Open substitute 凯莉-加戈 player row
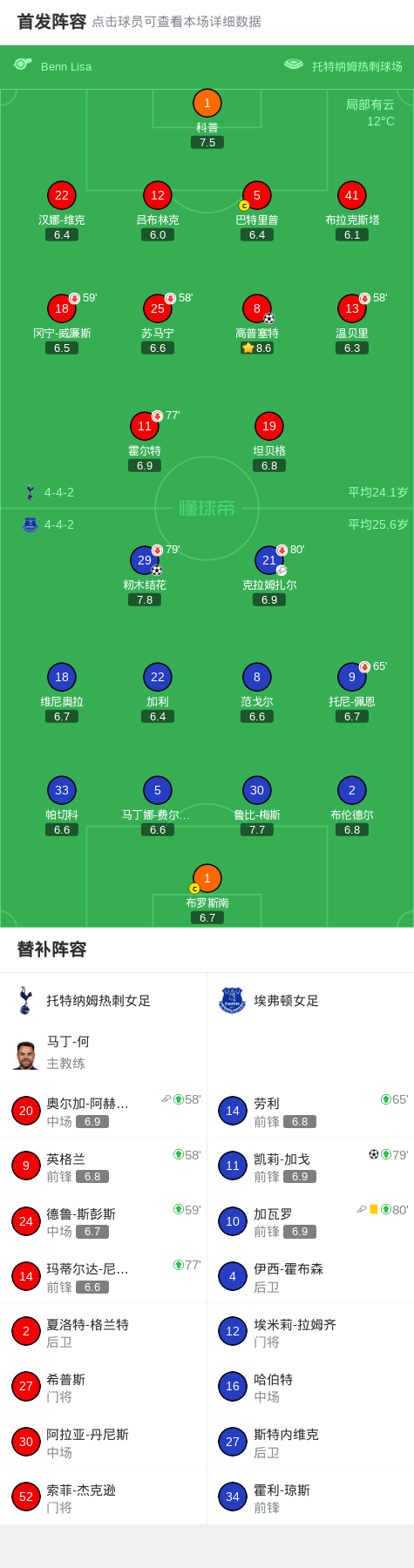Image resolution: width=414 pixels, height=1568 pixels. pos(310,1166)
